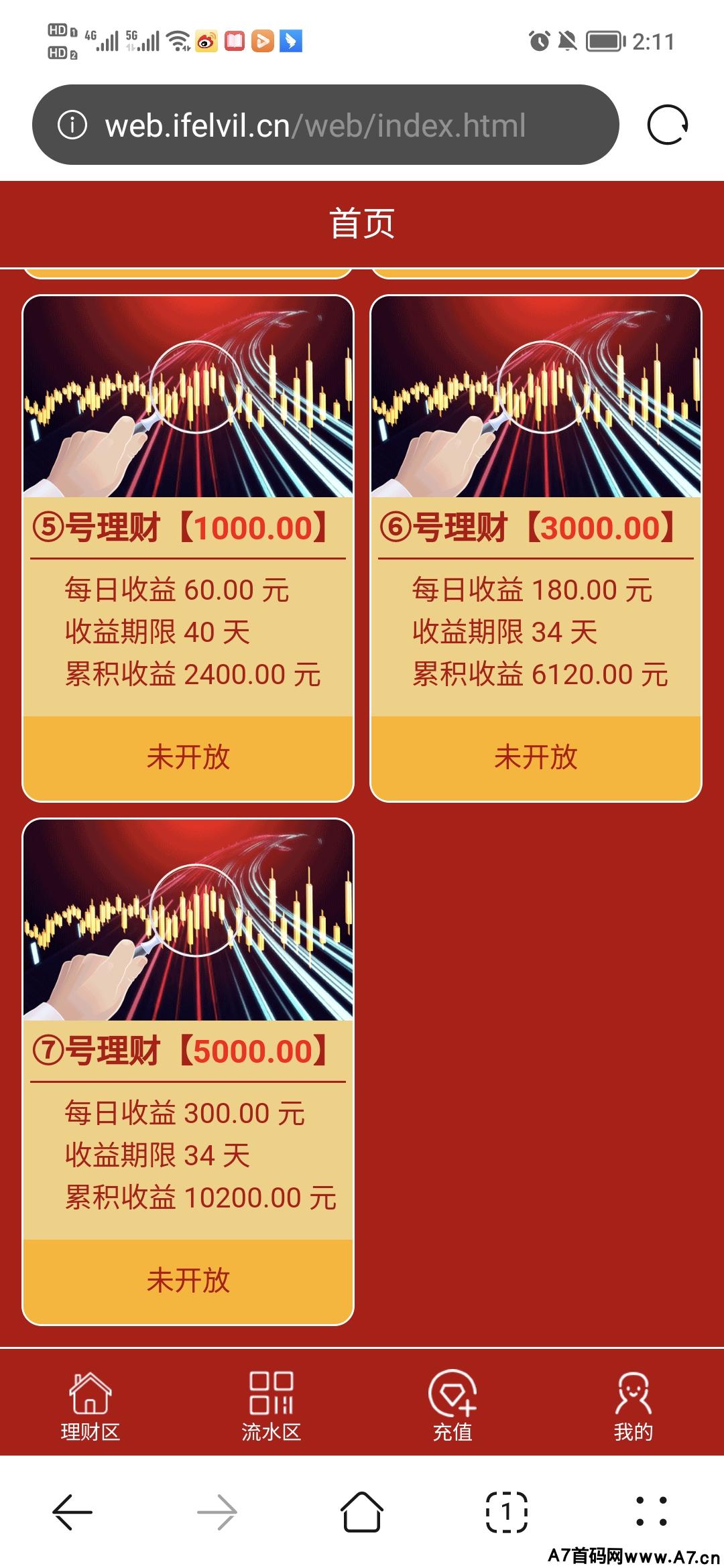Switch to the 流水区 tab

click(271, 1406)
